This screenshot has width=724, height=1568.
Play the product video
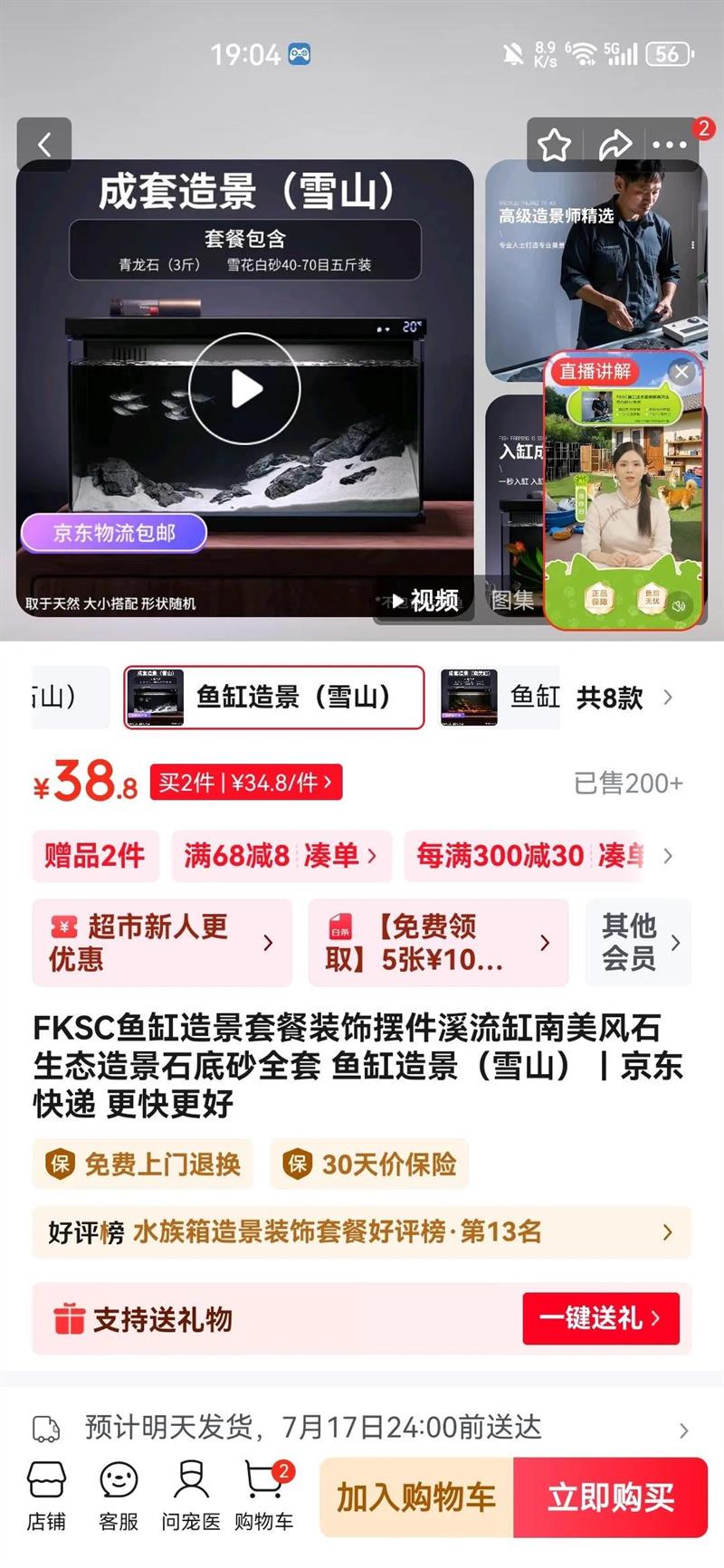[x=244, y=389]
